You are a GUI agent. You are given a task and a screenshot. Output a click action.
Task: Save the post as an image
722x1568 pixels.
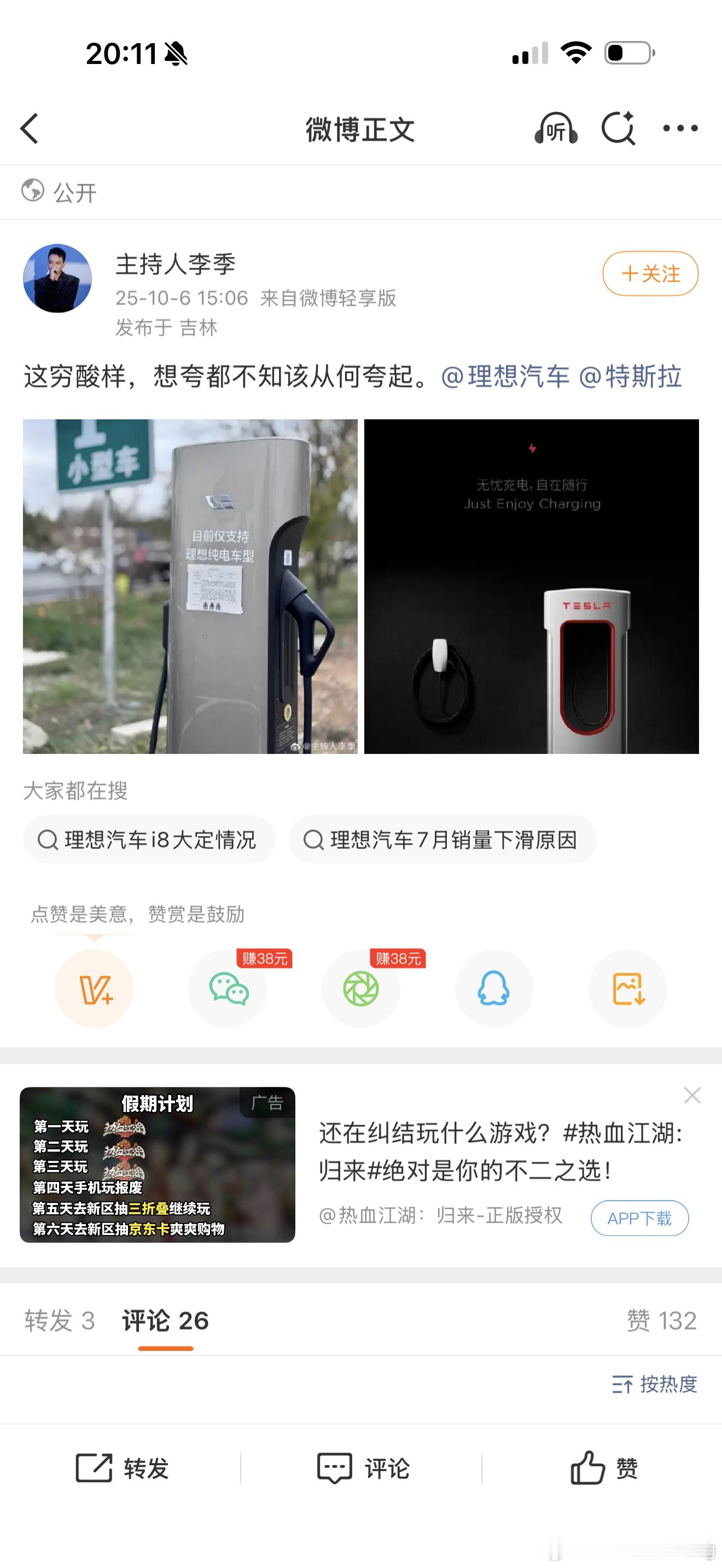pyautogui.click(x=627, y=988)
